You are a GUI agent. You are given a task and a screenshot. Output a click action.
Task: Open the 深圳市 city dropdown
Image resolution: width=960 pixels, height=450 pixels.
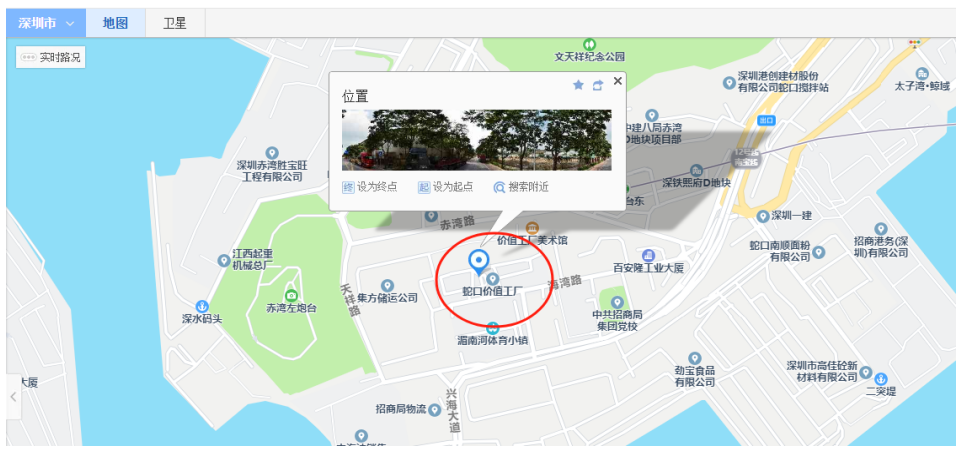[x=46, y=23]
